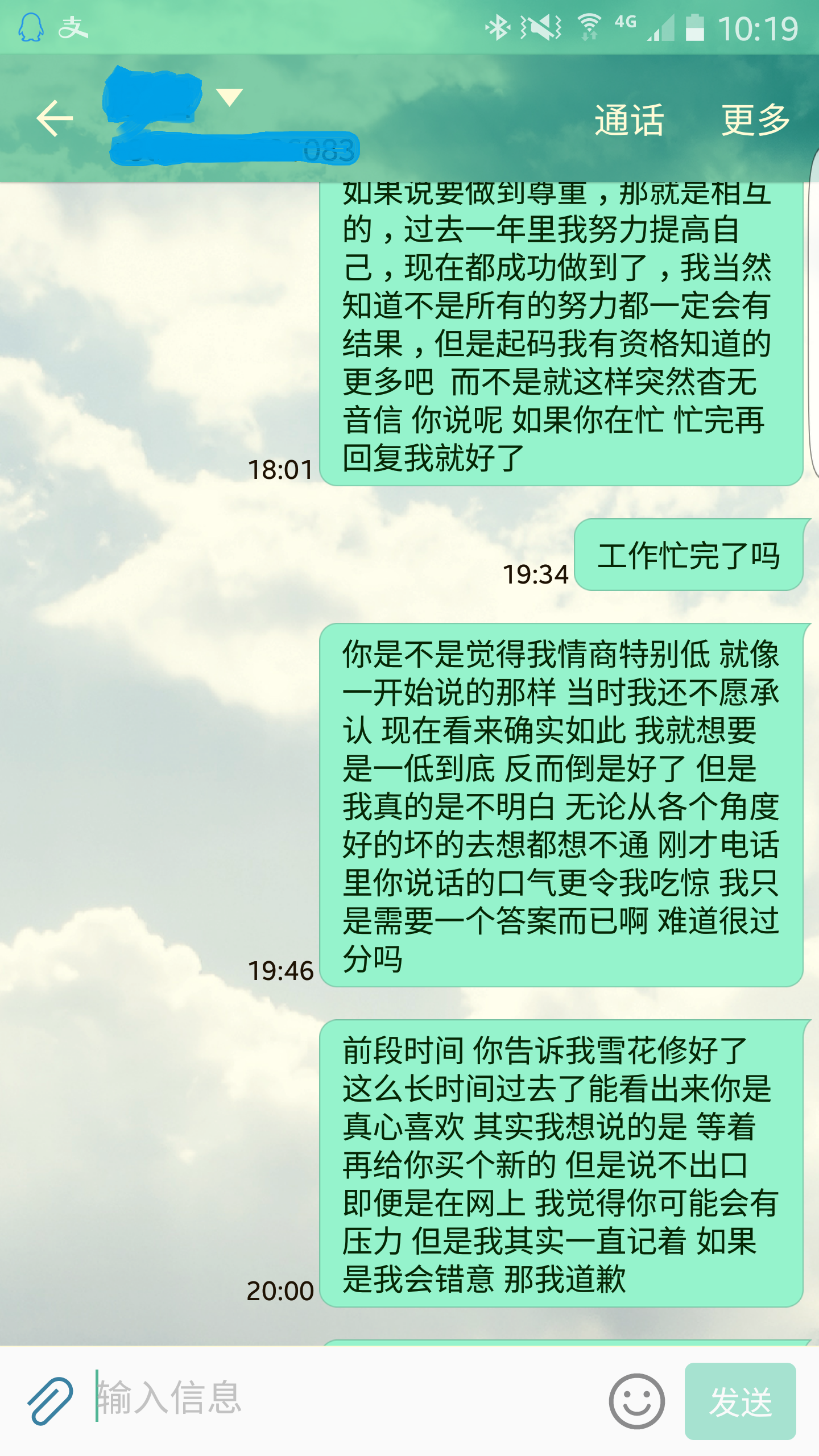Start a call via 通话
Viewport: 819px width, 1456px height.
pyautogui.click(x=629, y=119)
